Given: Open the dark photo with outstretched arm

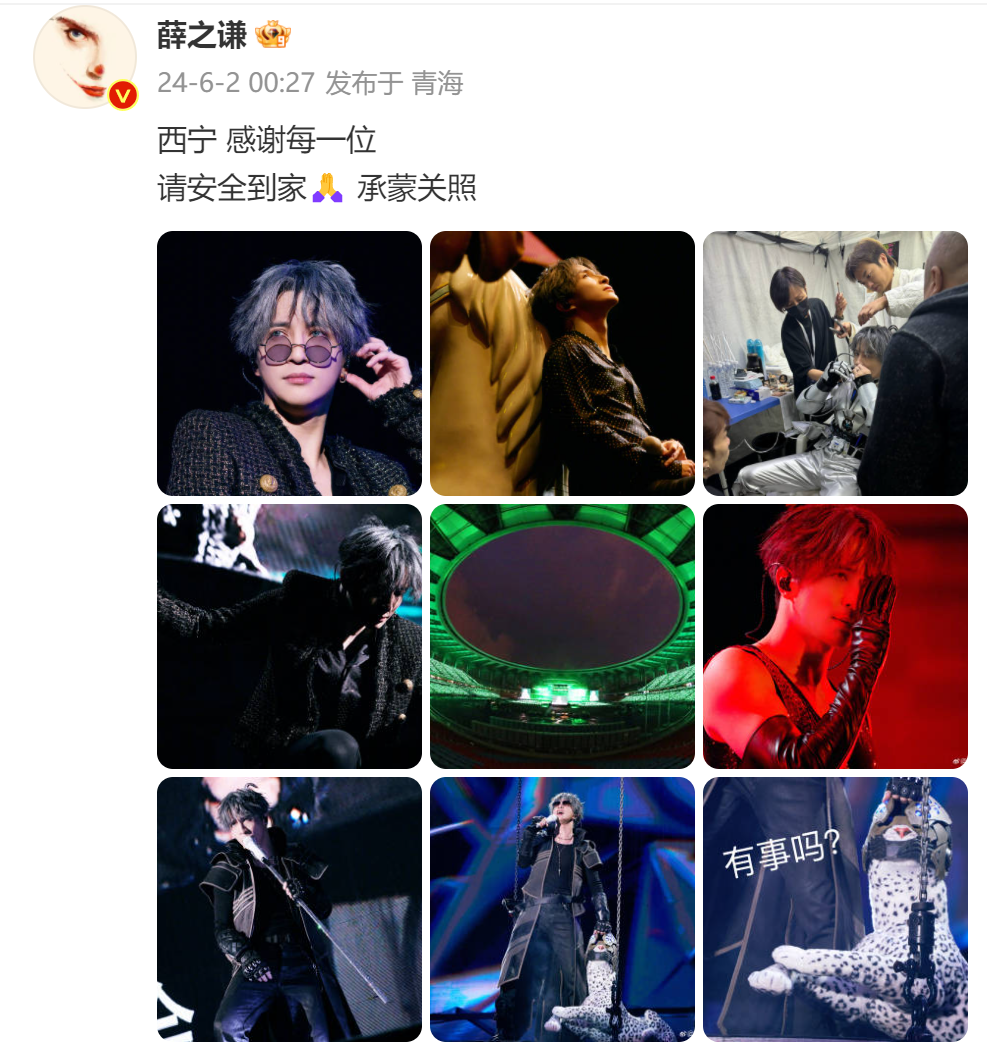Looking at the screenshot, I should click(289, 636).
